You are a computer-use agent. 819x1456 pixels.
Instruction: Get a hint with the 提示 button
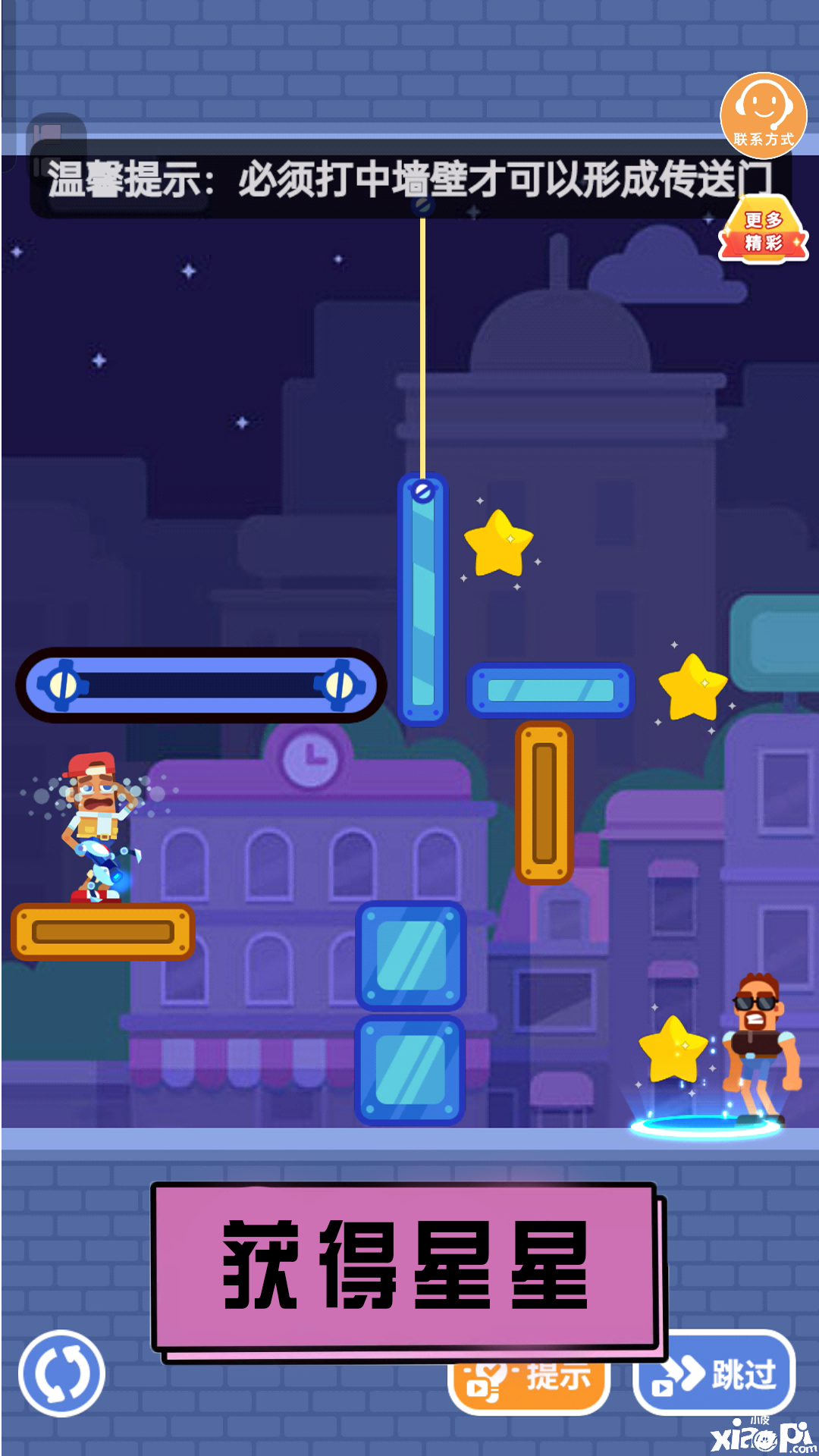coord(531,1386)
